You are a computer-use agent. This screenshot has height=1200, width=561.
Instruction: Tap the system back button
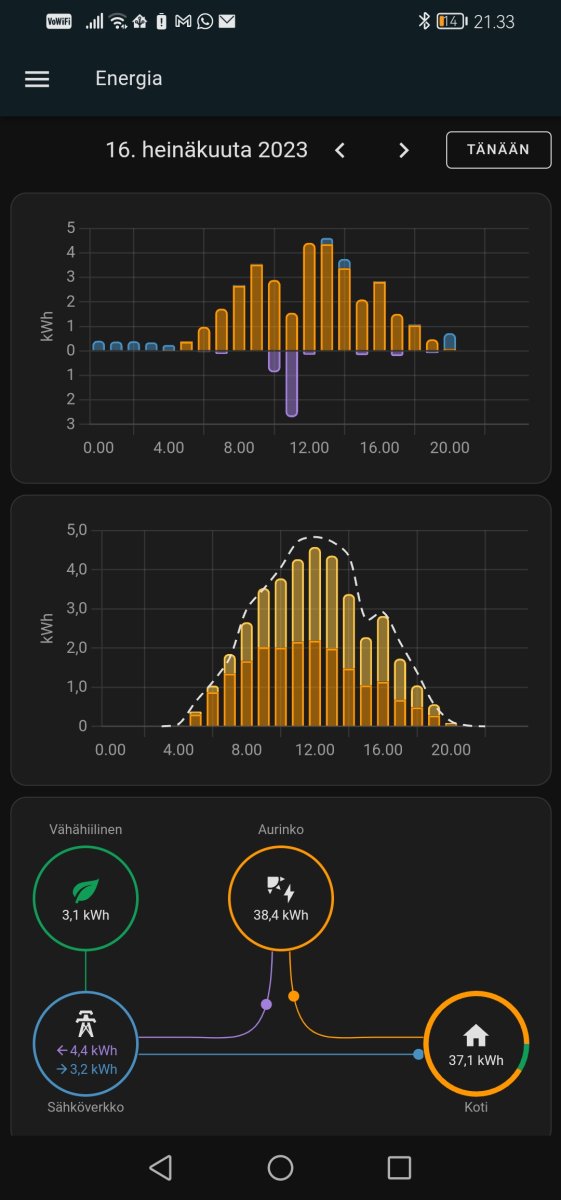coord(160,1167)
